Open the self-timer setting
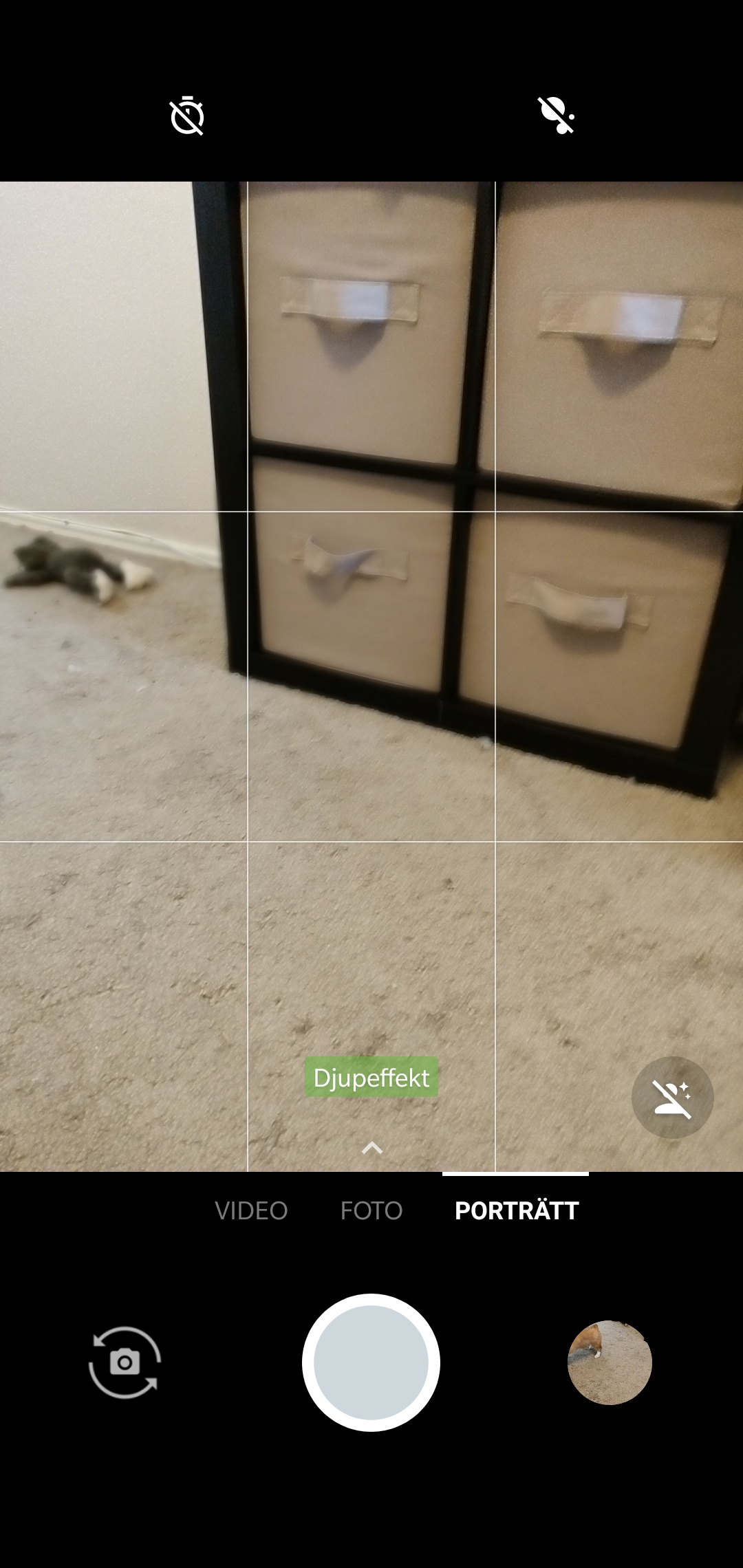 coord(187,116)
